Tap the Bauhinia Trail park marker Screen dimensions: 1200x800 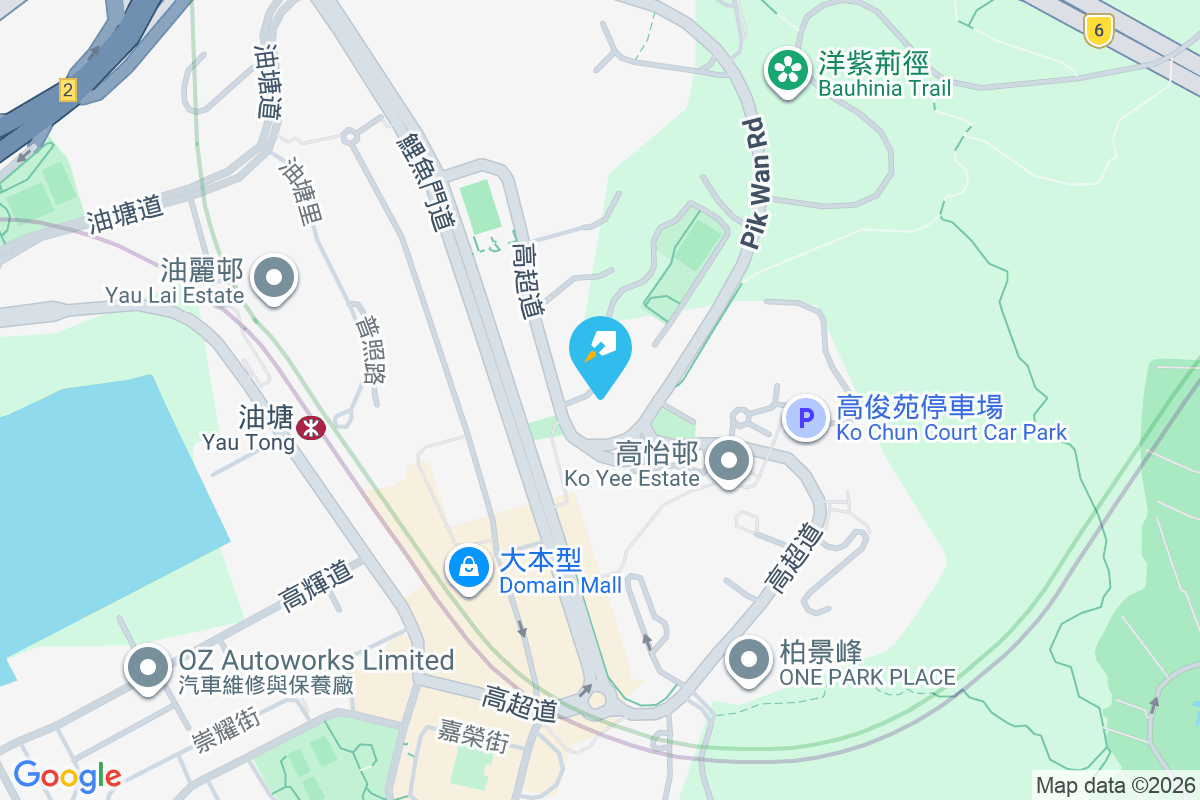pos(788,70)
